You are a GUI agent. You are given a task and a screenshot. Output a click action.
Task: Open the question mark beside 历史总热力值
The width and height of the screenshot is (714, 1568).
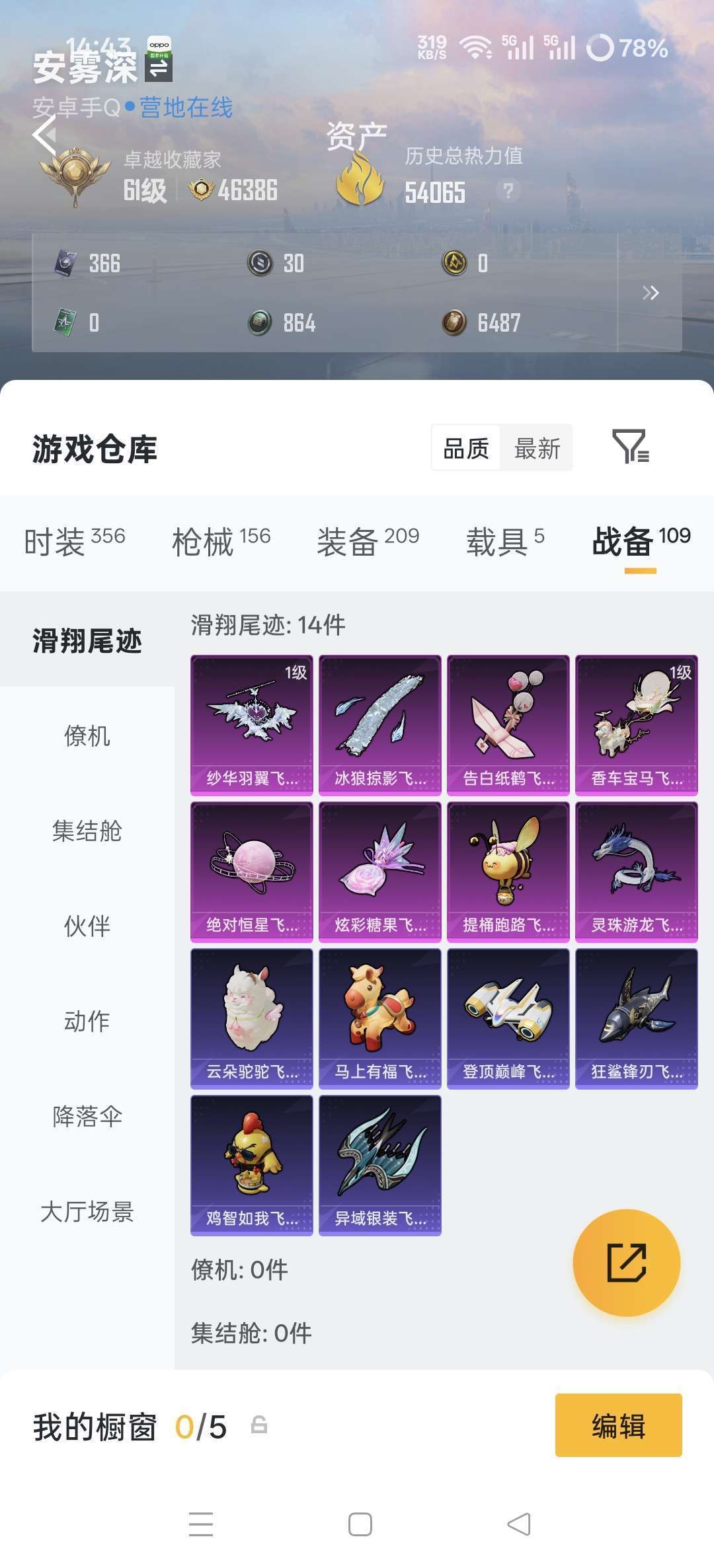coord(508,191)
